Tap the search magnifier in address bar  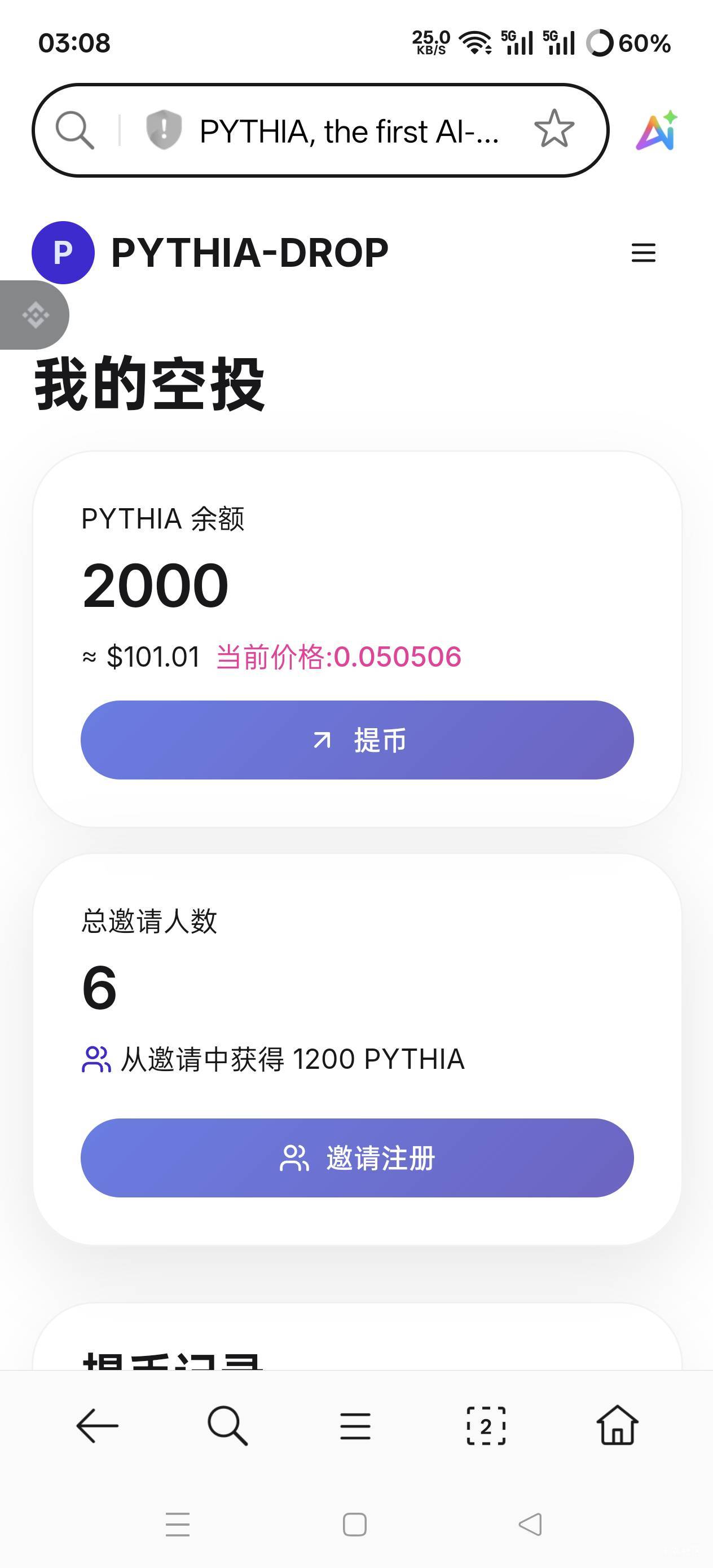[75, 130]
